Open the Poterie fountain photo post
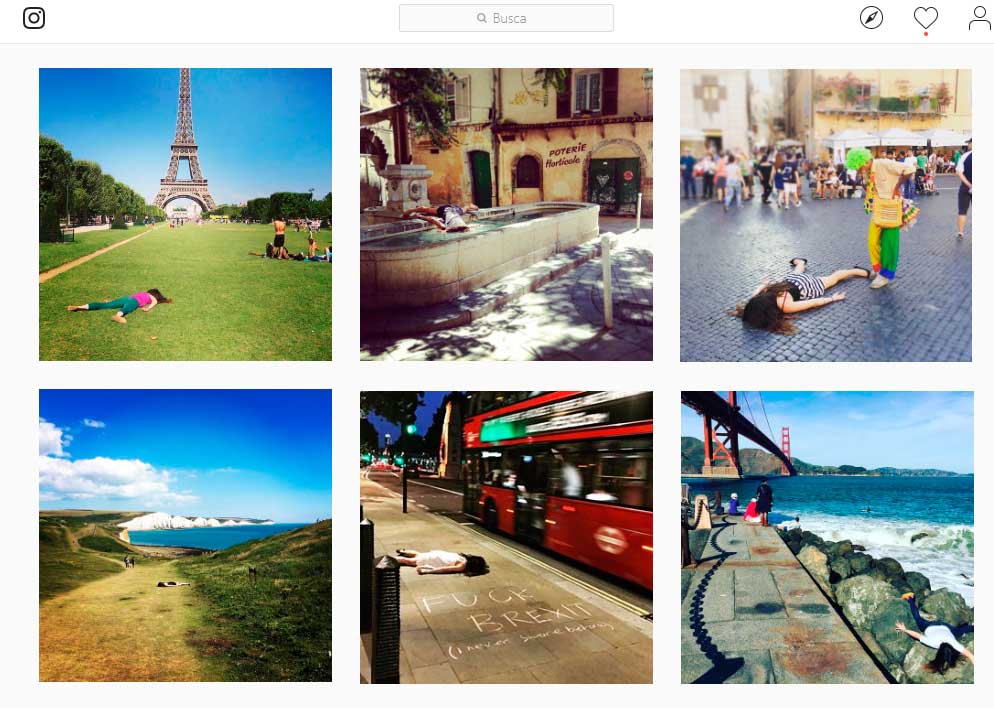 coord(506,214)
